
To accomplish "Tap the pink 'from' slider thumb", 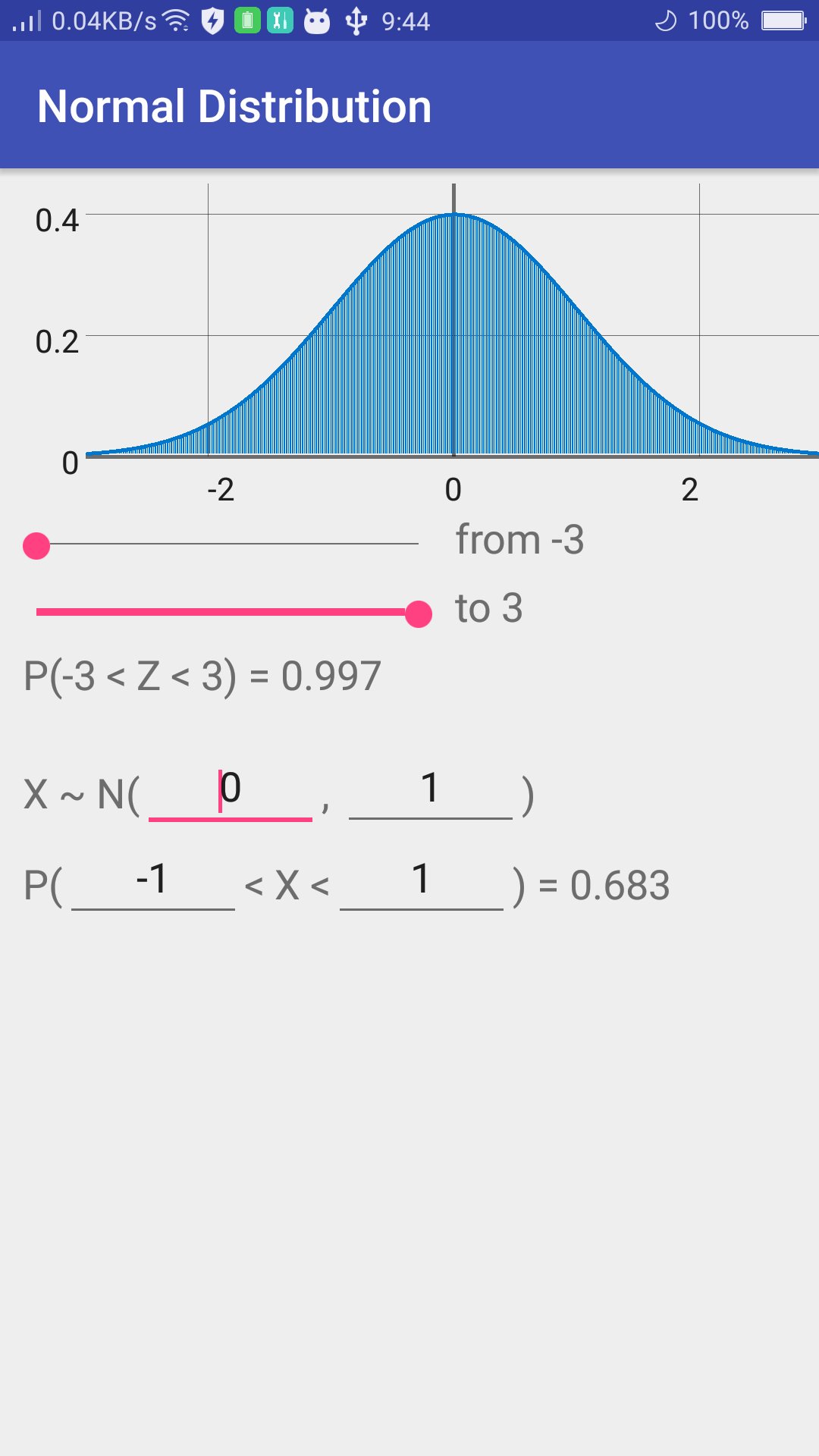I will click(34, 544).
